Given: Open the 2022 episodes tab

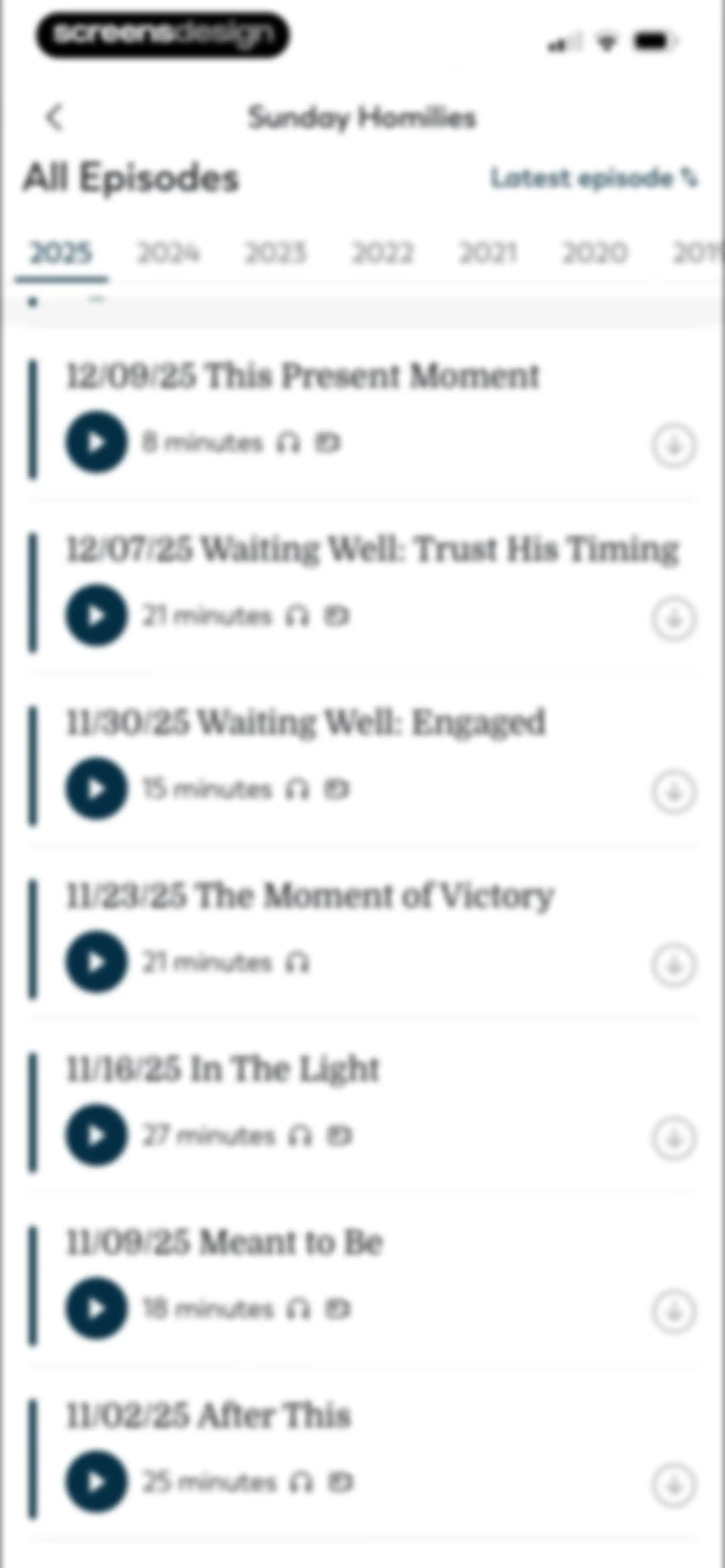Looking at the screenshot, I should pyautogui.click(x=382, y=253).
